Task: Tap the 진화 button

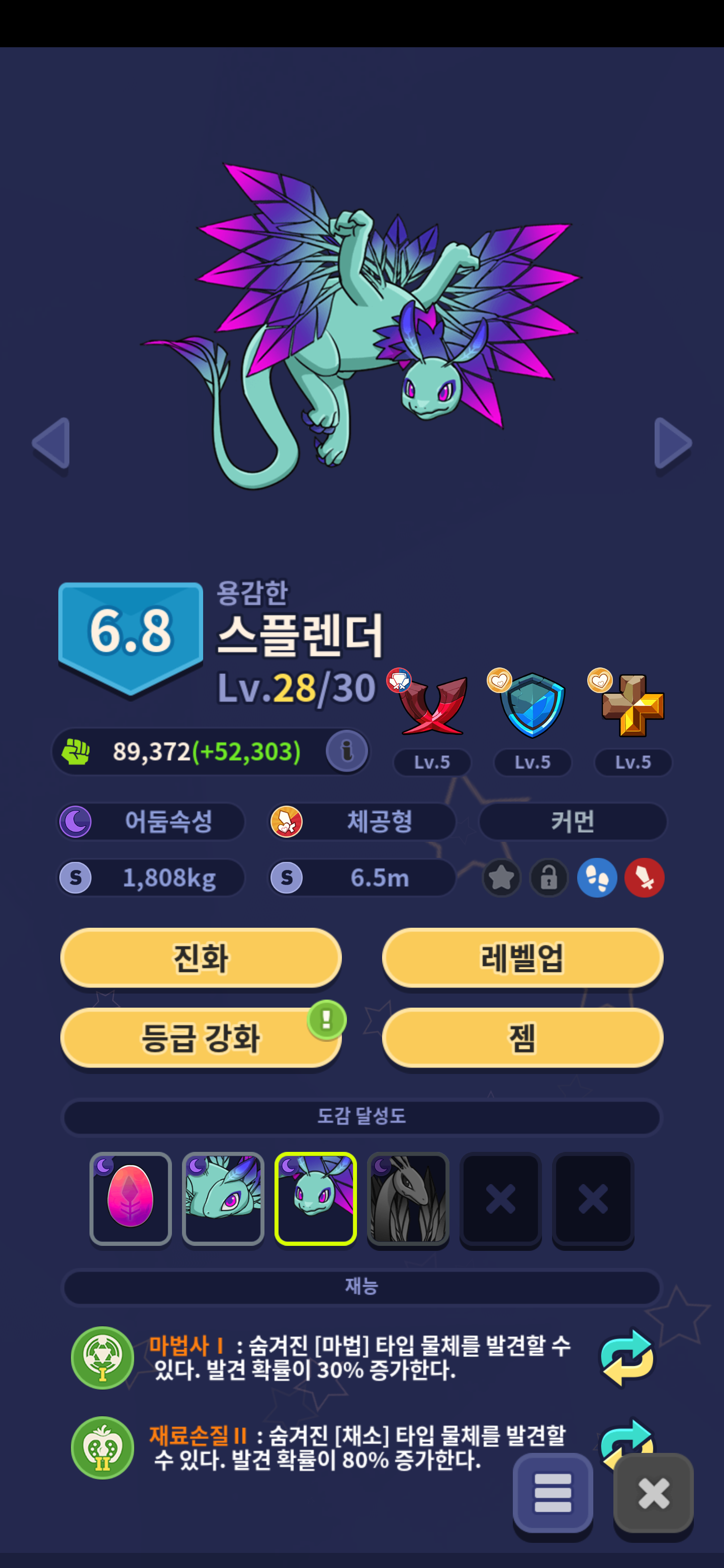Action: (200, 957)
